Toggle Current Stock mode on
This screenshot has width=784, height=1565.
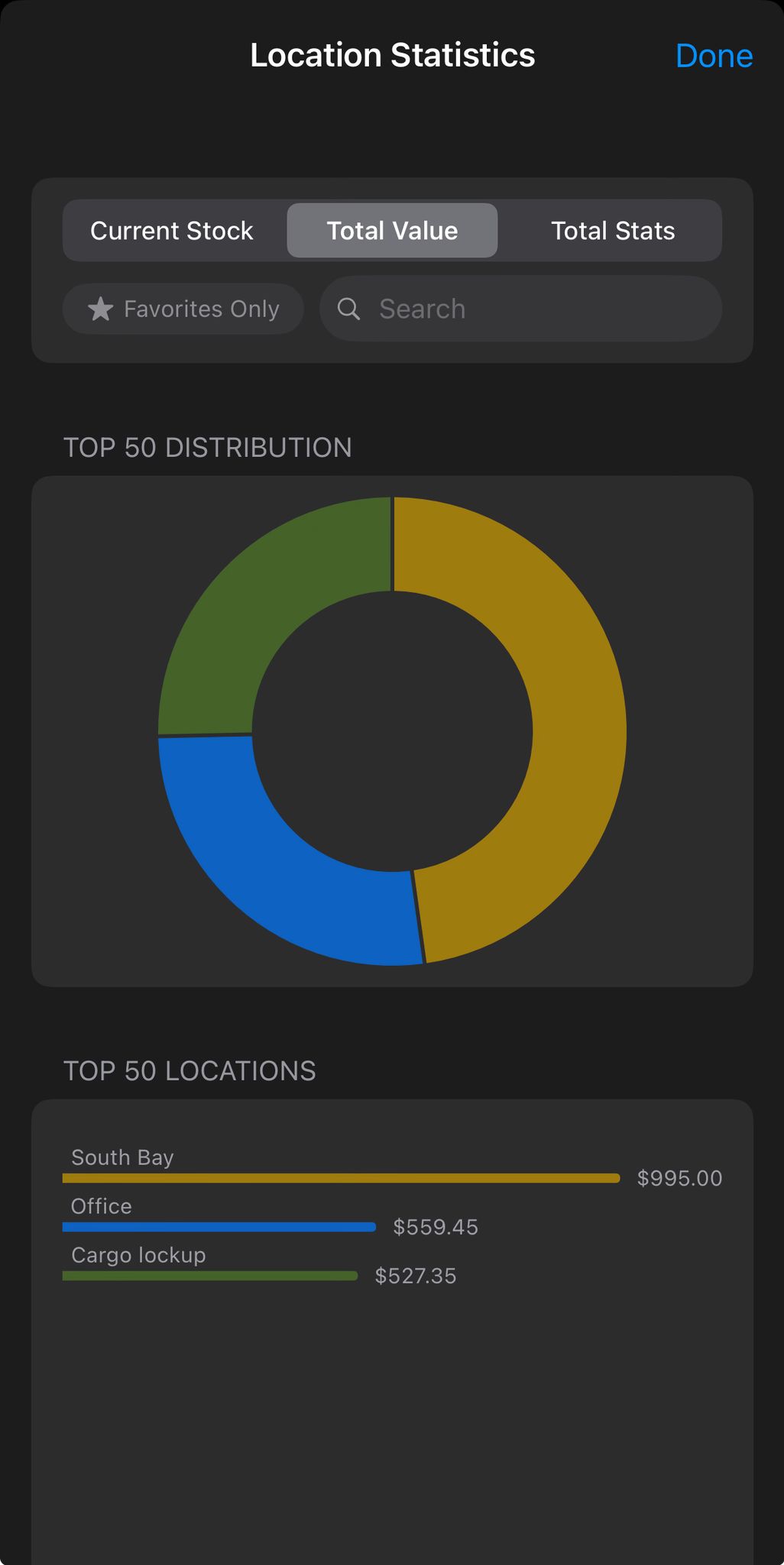click(172, 230)
